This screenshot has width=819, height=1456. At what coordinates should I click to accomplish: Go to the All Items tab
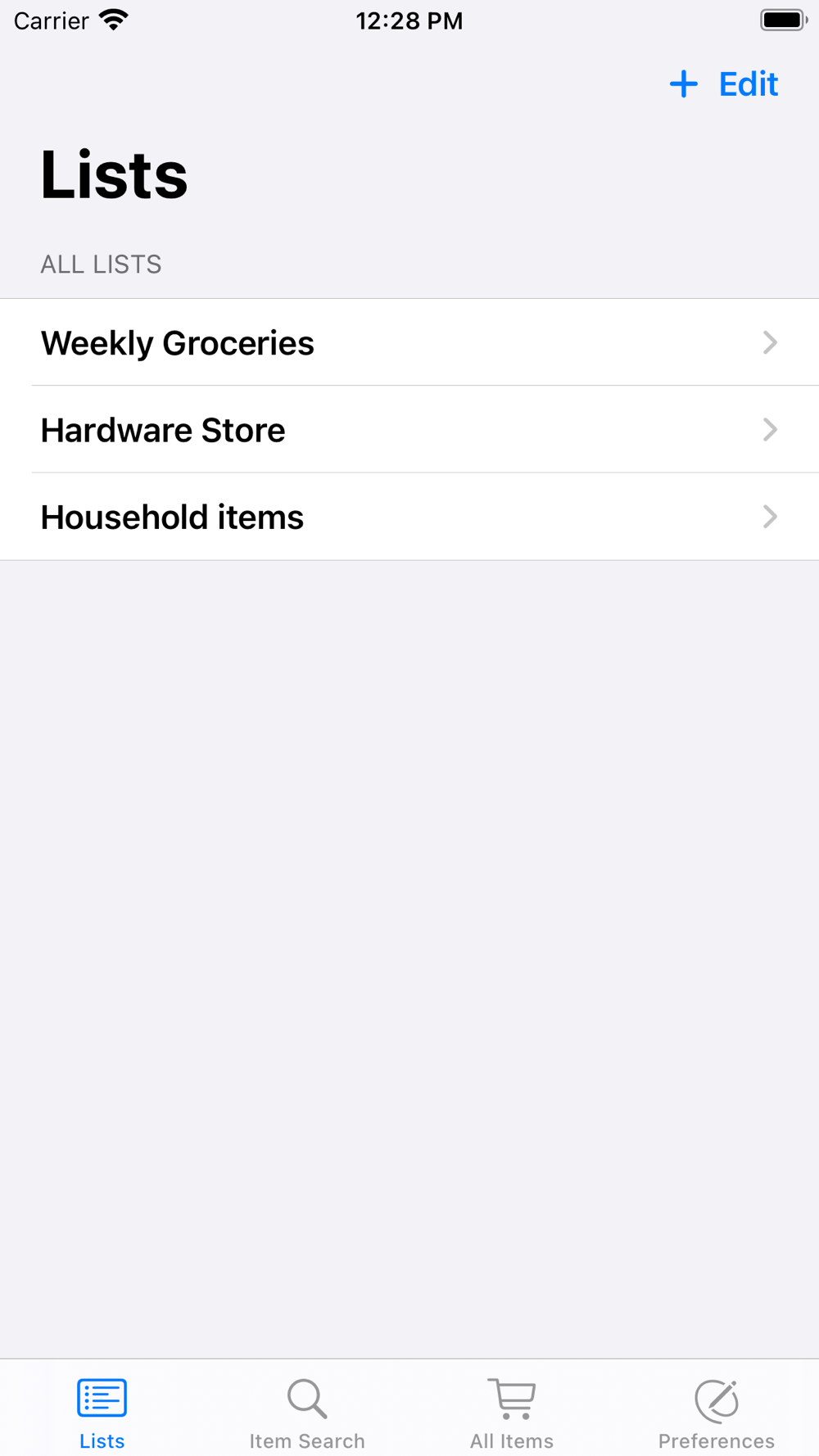click(x=512, y=1412)
